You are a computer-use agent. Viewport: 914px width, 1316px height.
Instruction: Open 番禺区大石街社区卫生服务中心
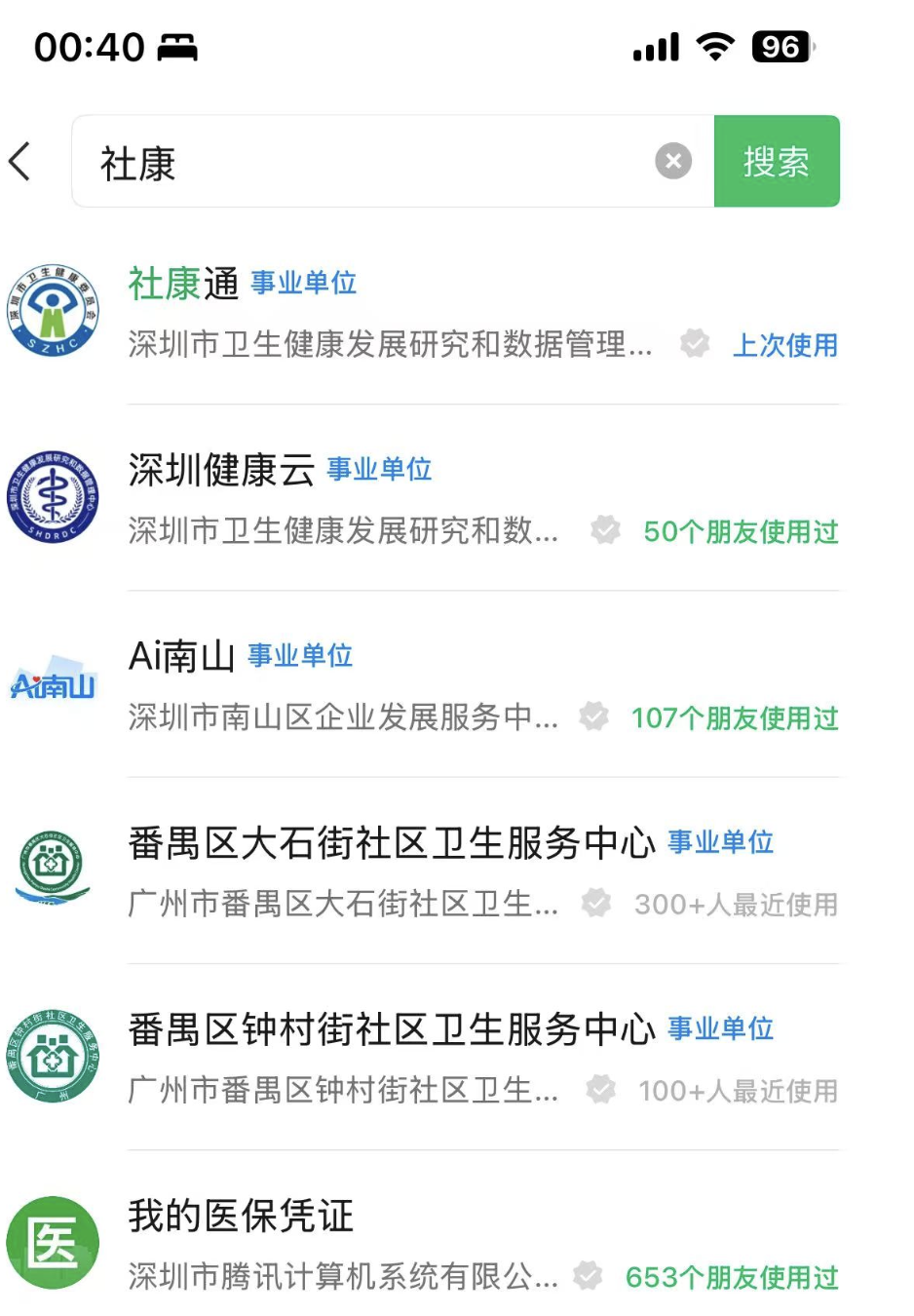click(x=392, y=843)
